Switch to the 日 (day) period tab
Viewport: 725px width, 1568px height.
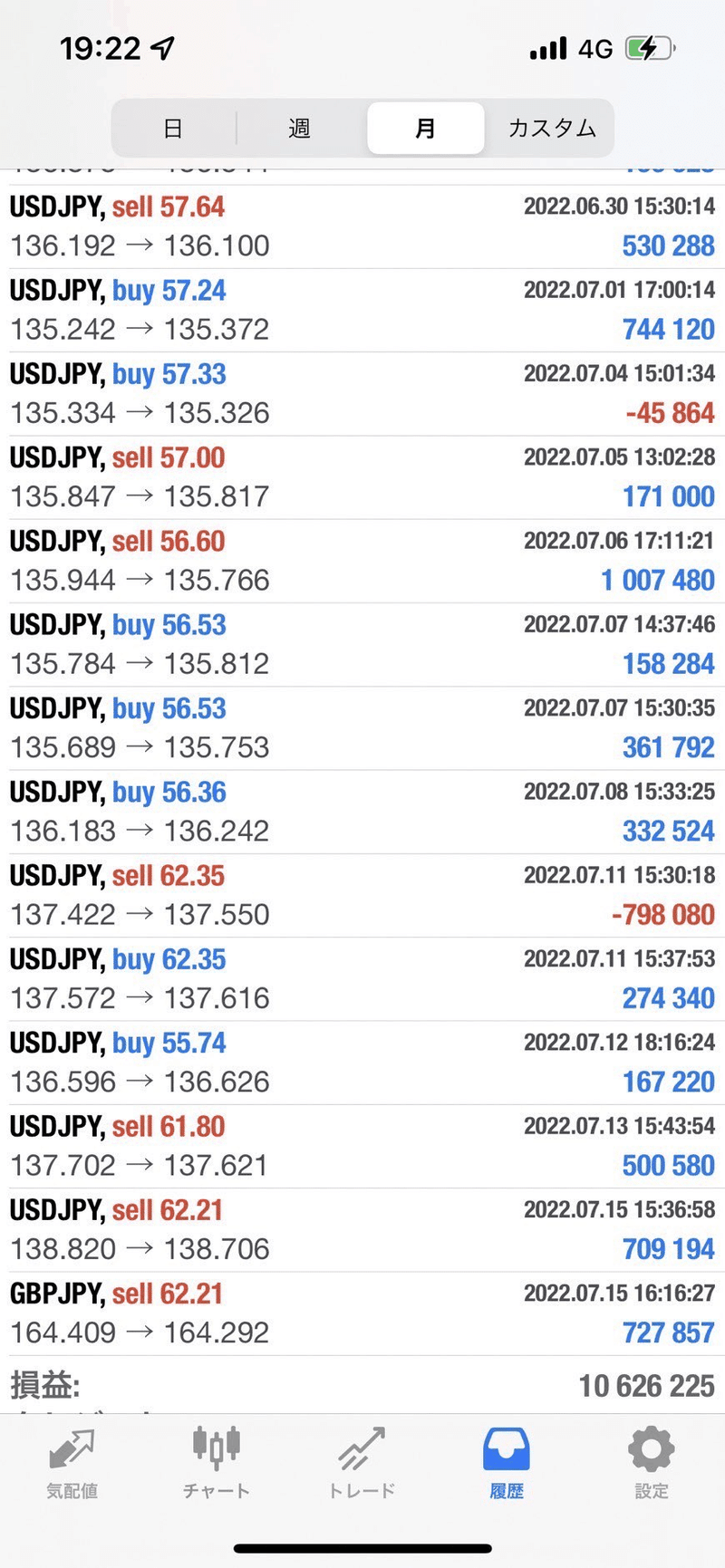point(173,129)
